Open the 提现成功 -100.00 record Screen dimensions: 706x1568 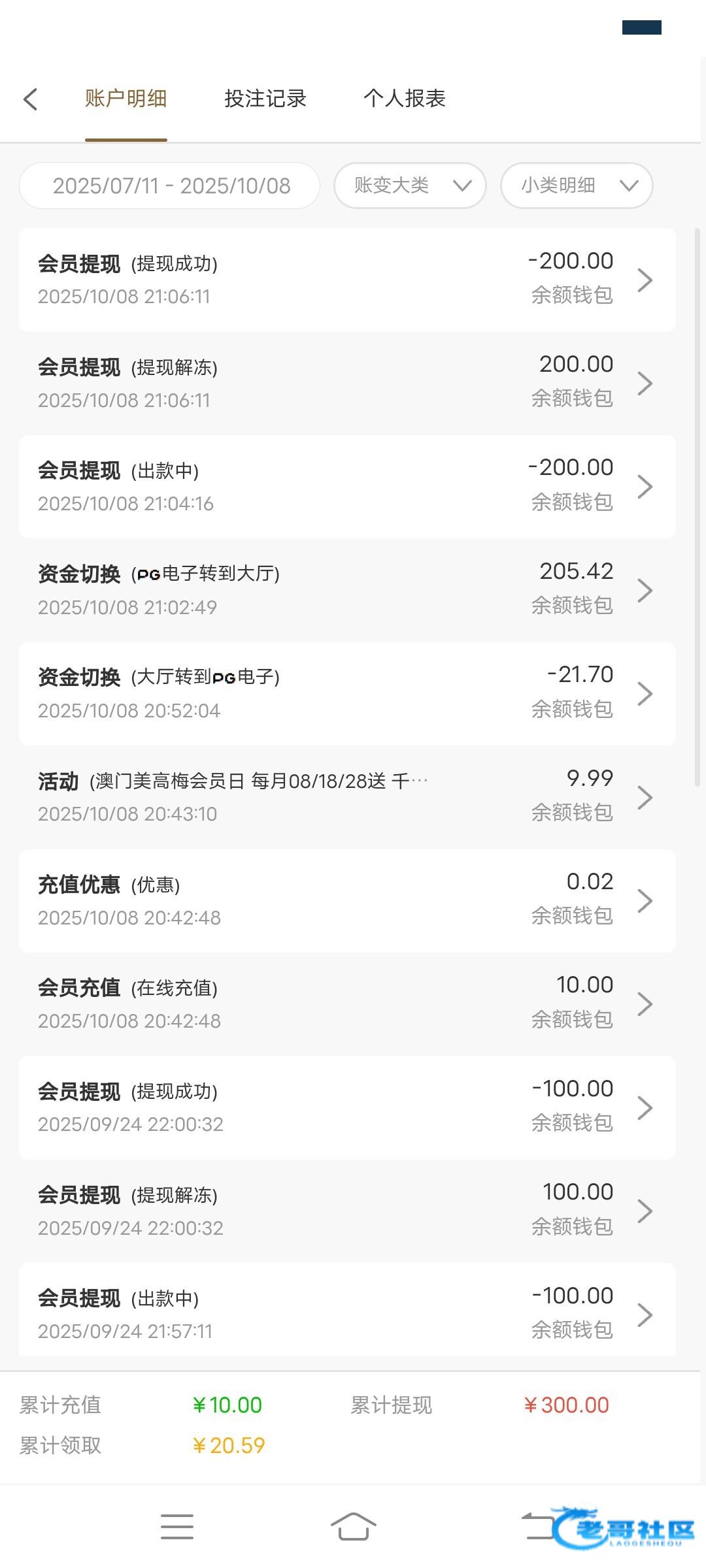coord(347,1108)
